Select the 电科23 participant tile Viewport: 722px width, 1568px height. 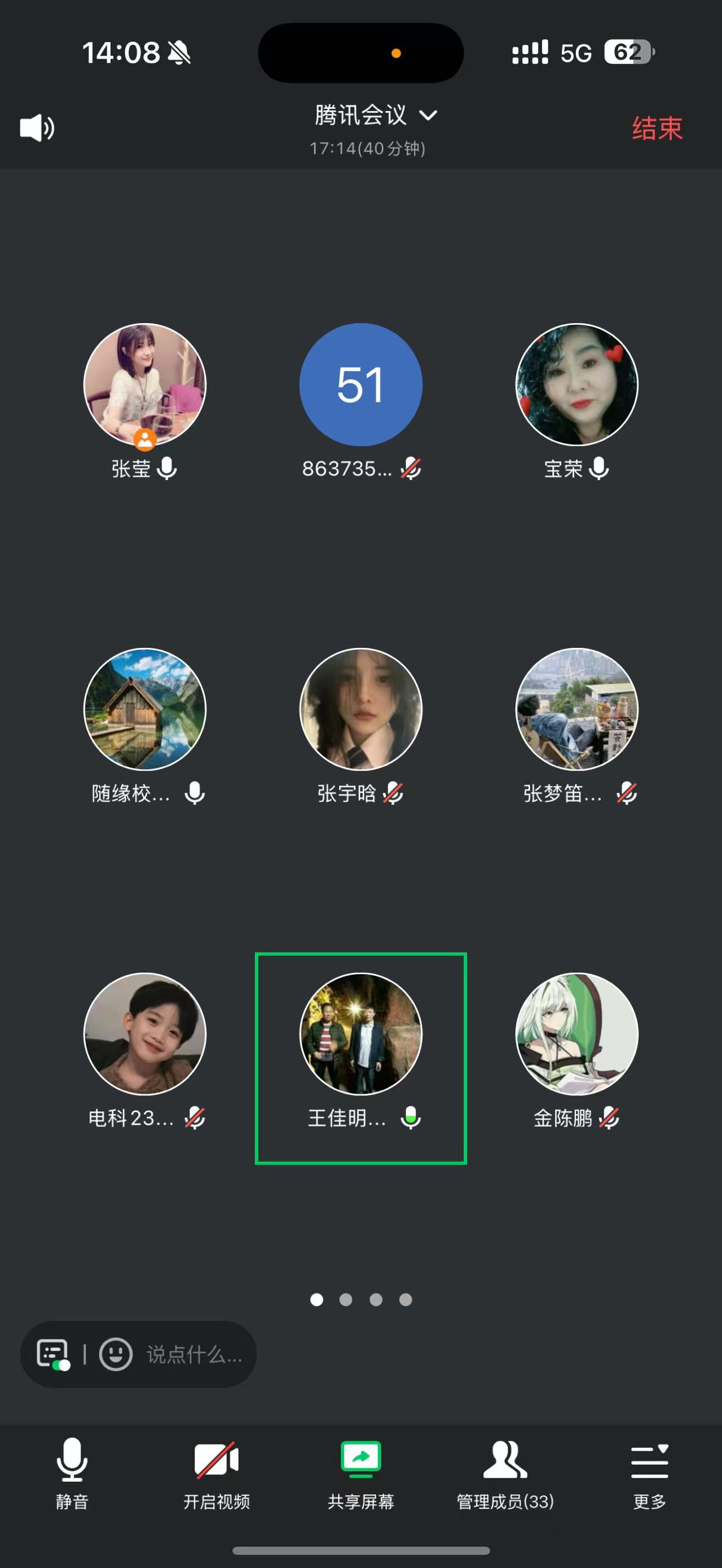coord(145,1033)
